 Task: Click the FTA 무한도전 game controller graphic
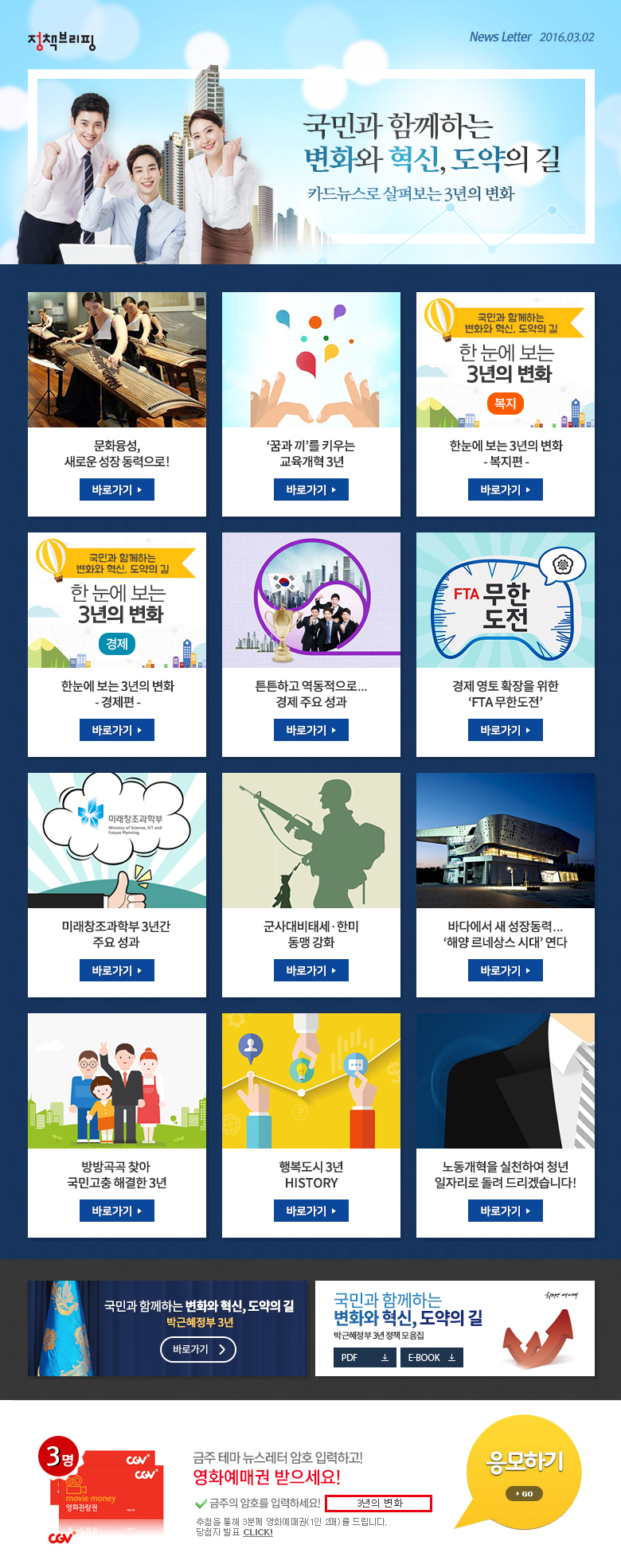(505, 601)
